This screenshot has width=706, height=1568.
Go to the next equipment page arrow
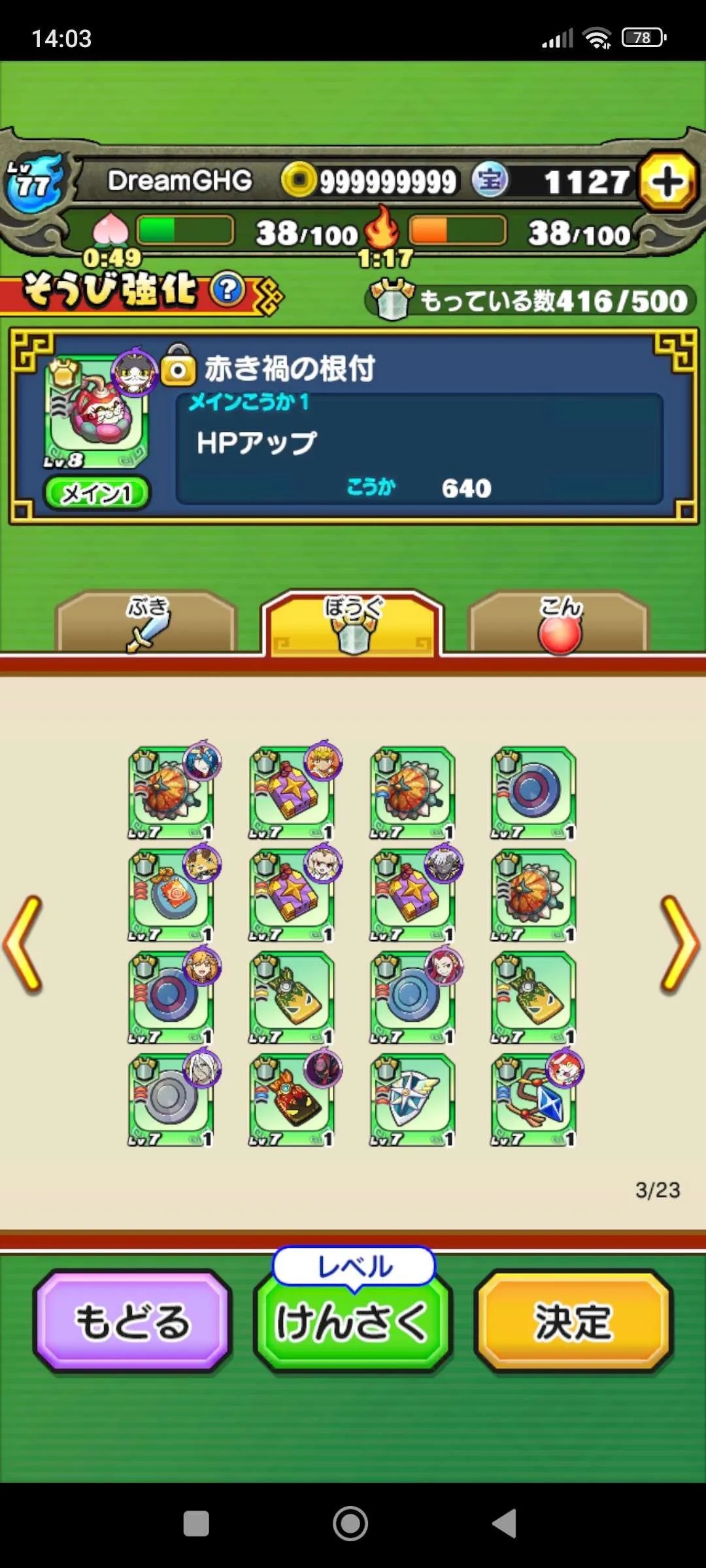[680, 944]
